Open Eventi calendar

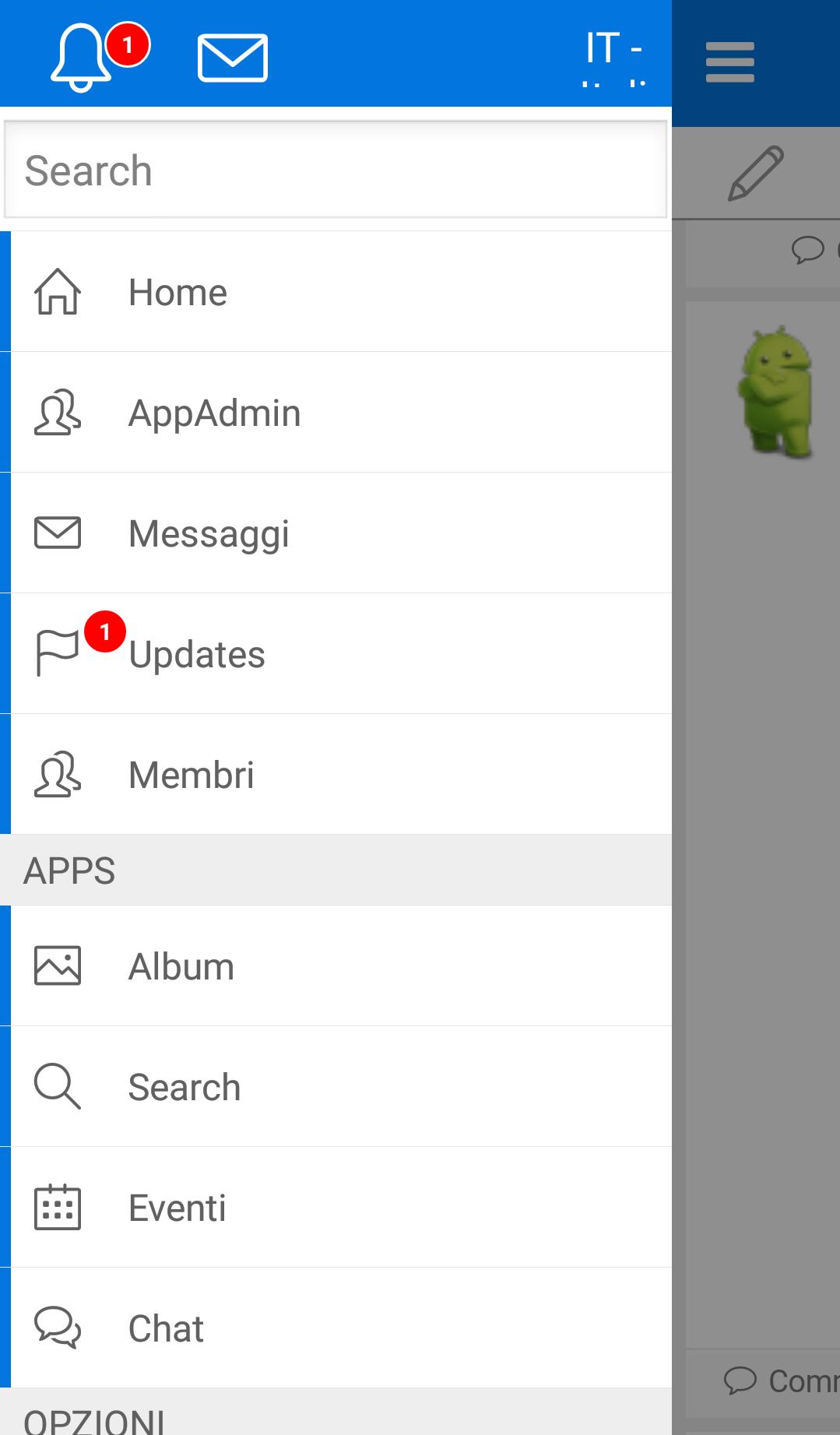click(341, 1208)
